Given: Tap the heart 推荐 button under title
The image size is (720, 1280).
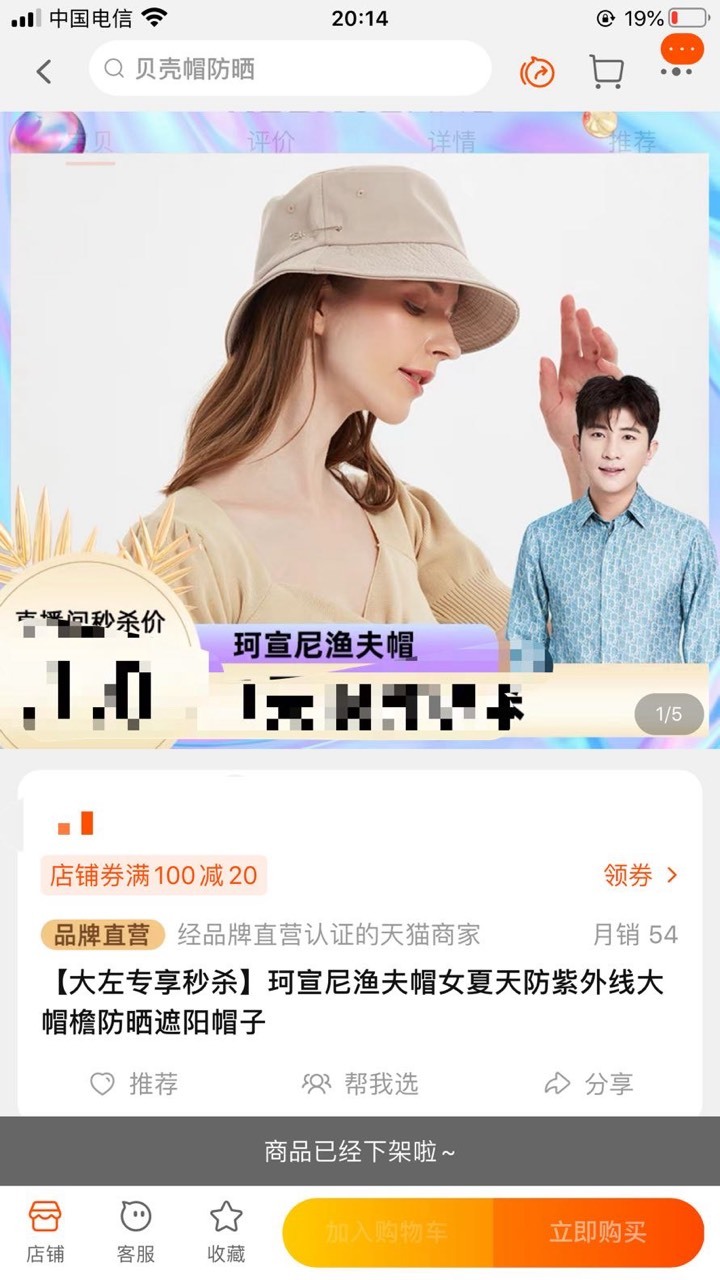Looking at the screenshot, I should coord(134,1083).
